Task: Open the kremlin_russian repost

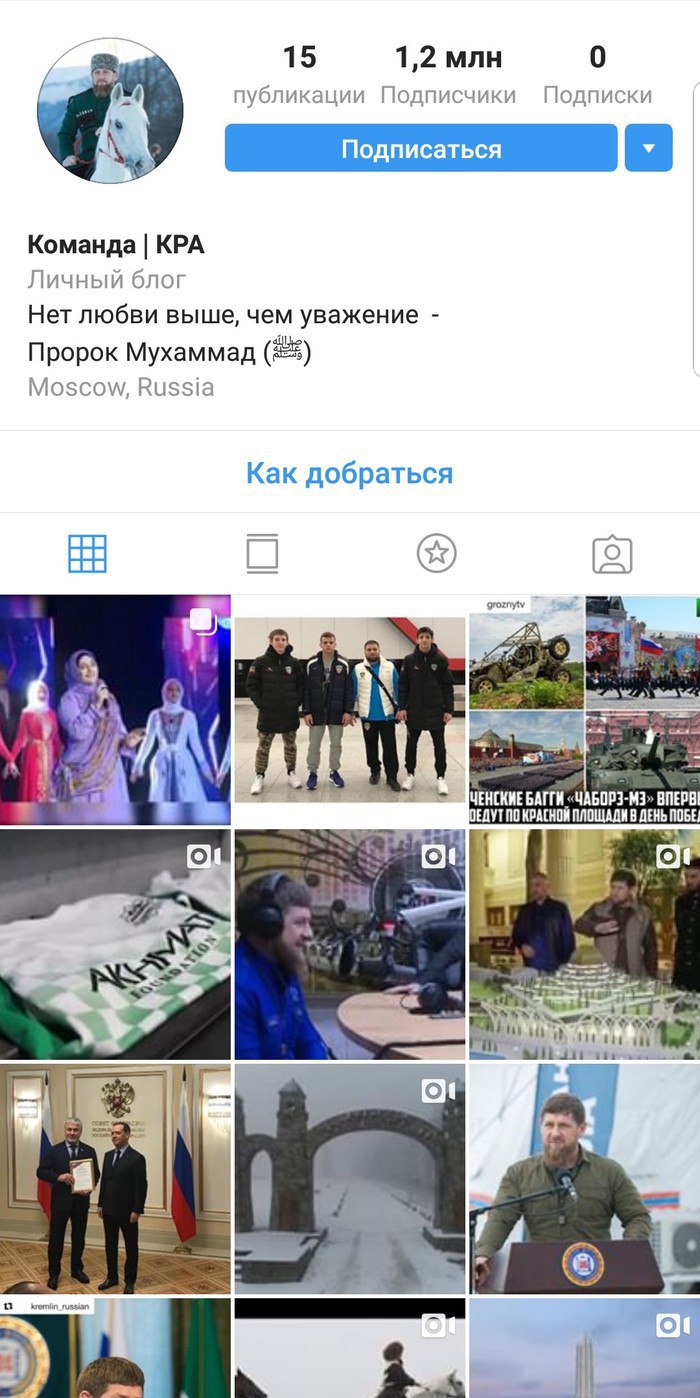Action: (115, 1348)
